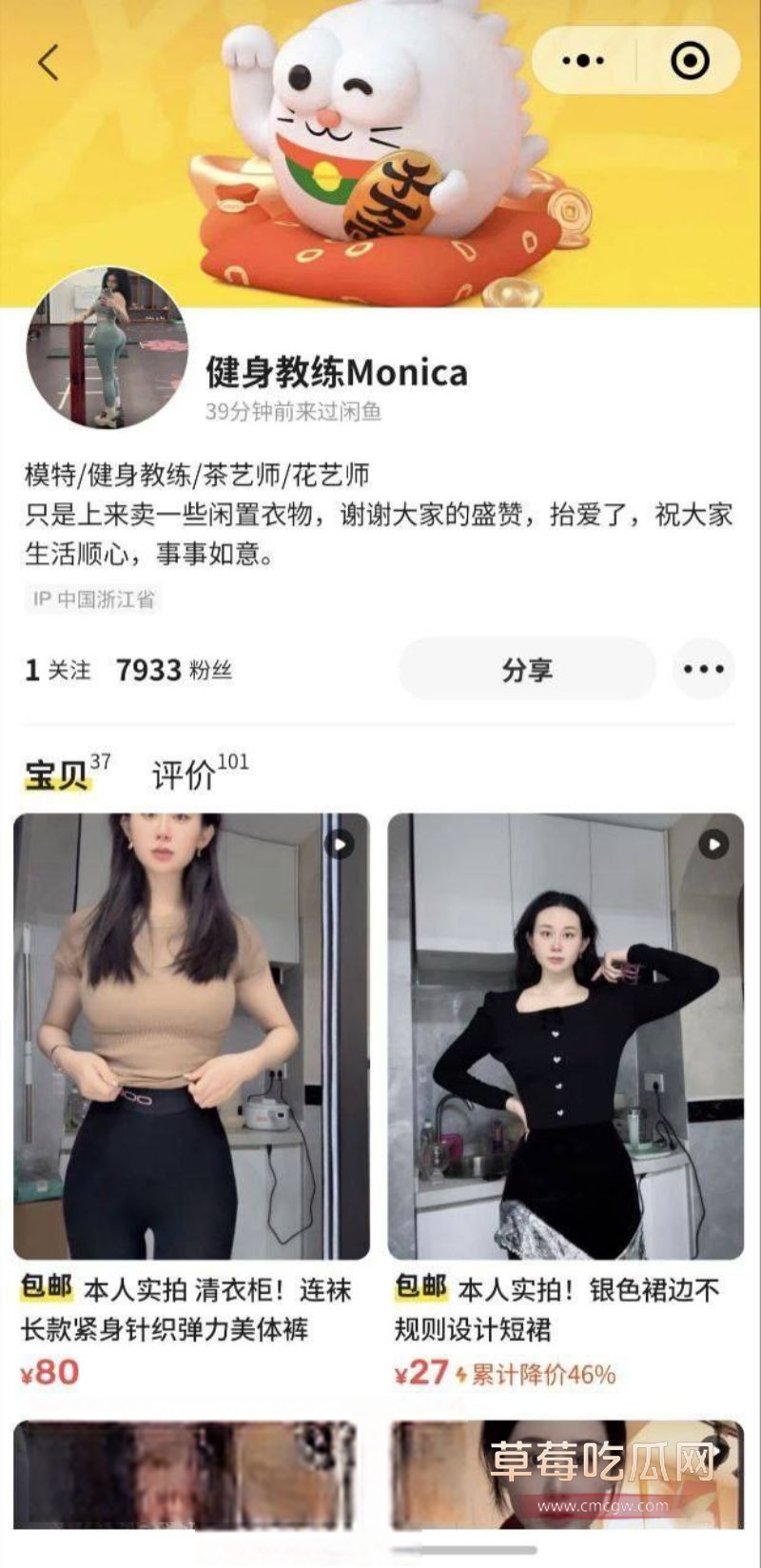
Task: Tap the seller bio text to expand it
Action: (380, 514)
